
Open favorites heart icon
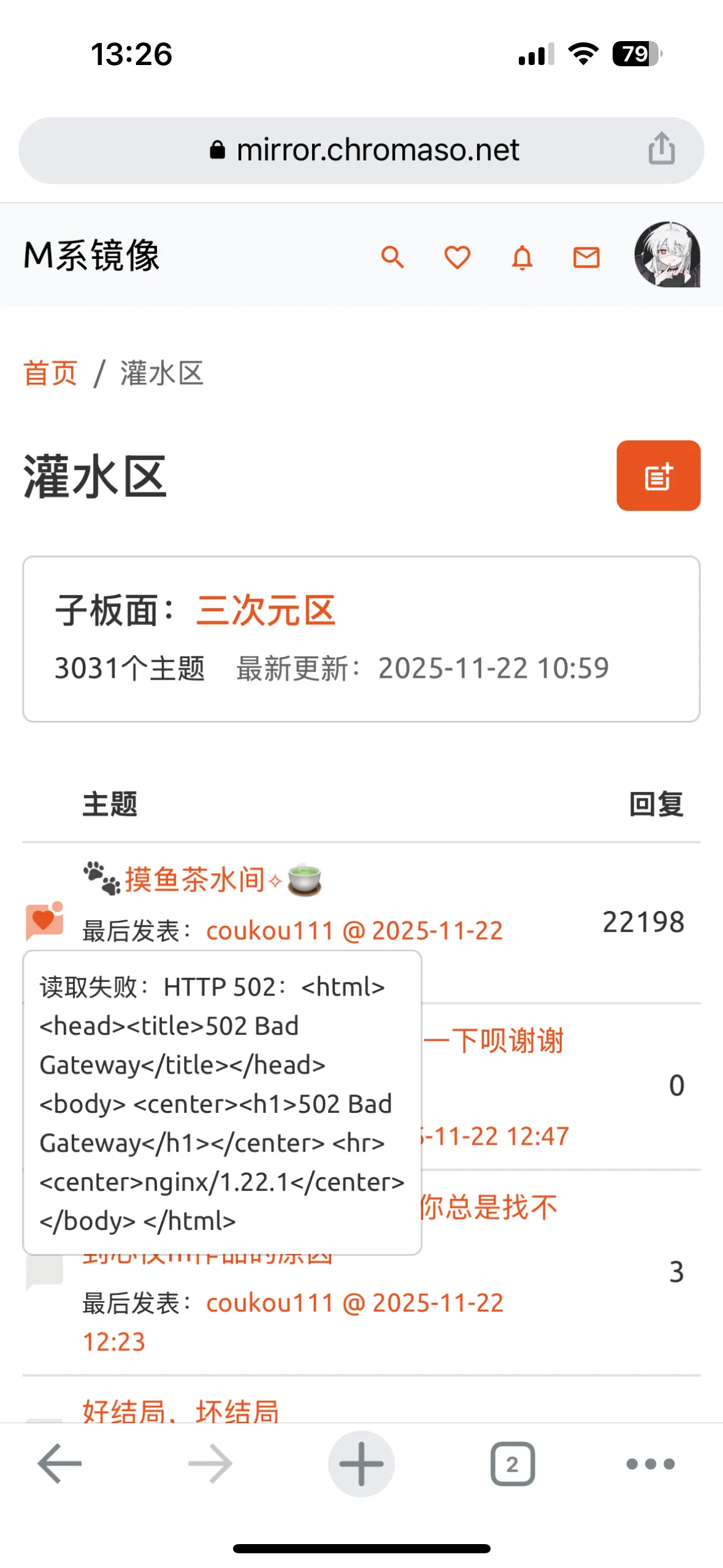457,257
